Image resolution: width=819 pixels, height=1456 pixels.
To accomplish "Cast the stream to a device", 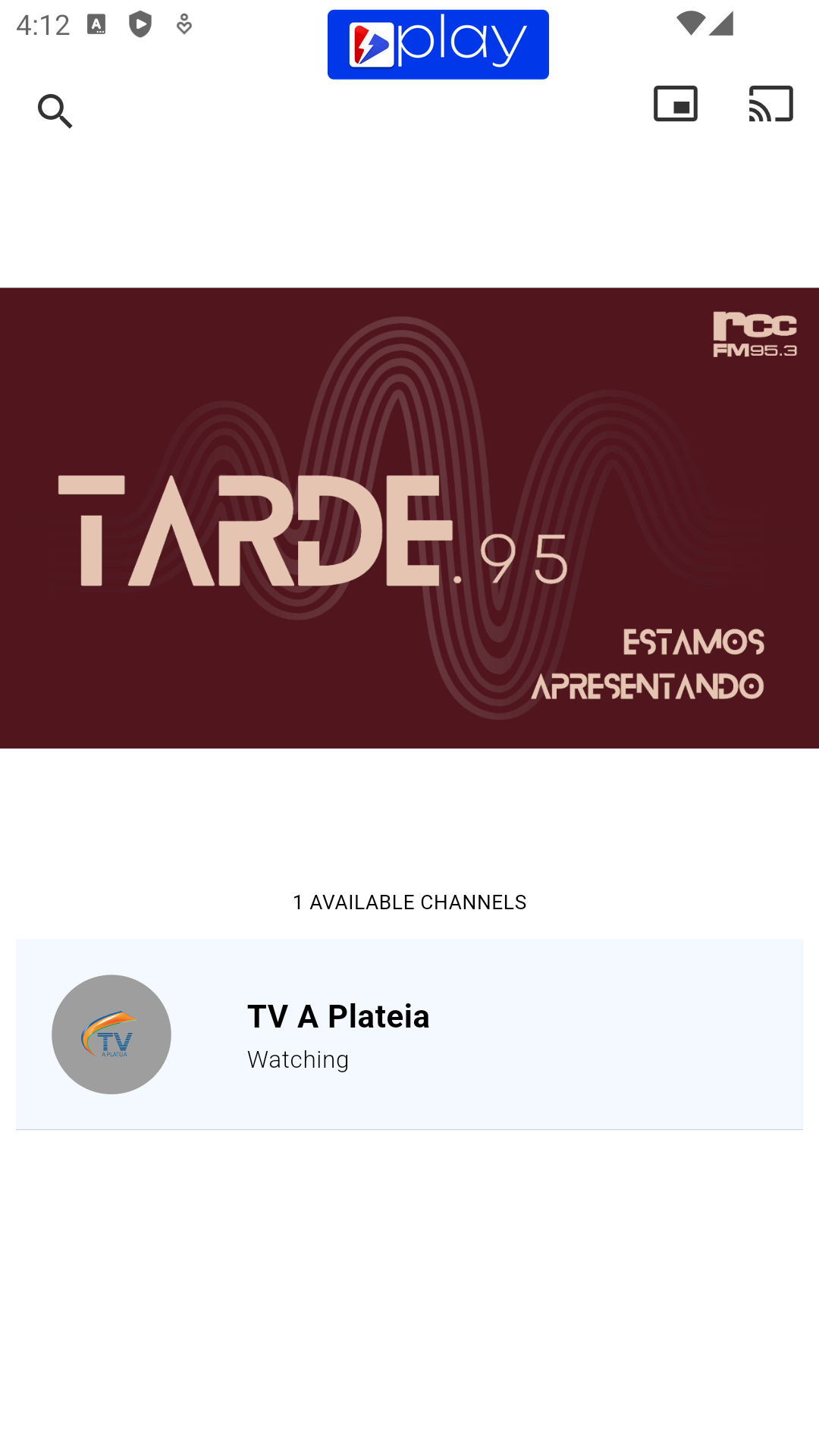I will pos(770,104).
